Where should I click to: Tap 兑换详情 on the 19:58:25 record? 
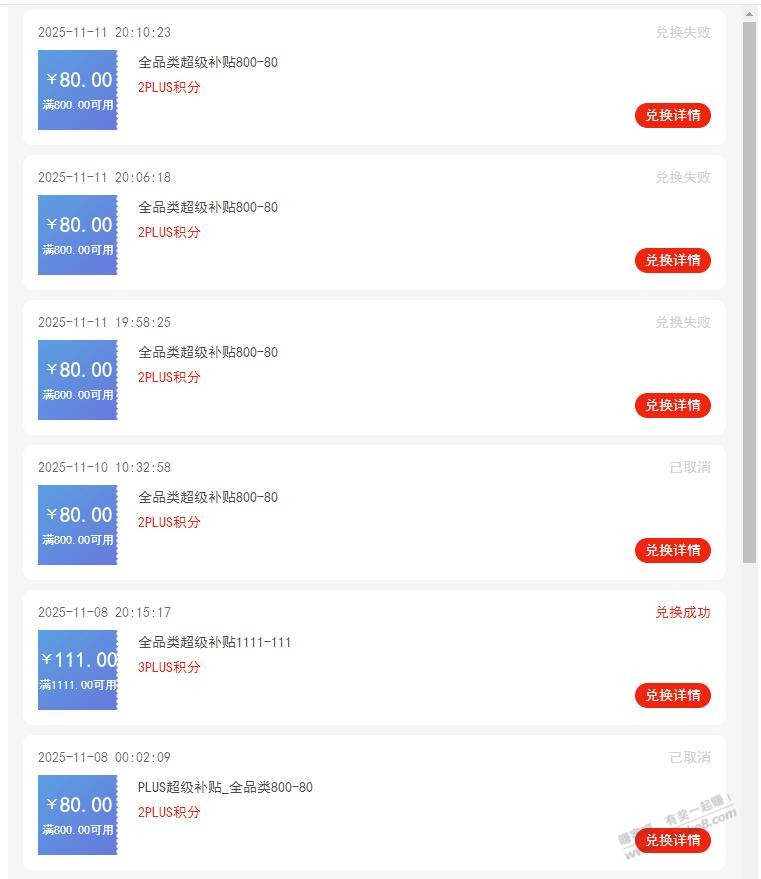pos(672,405)
